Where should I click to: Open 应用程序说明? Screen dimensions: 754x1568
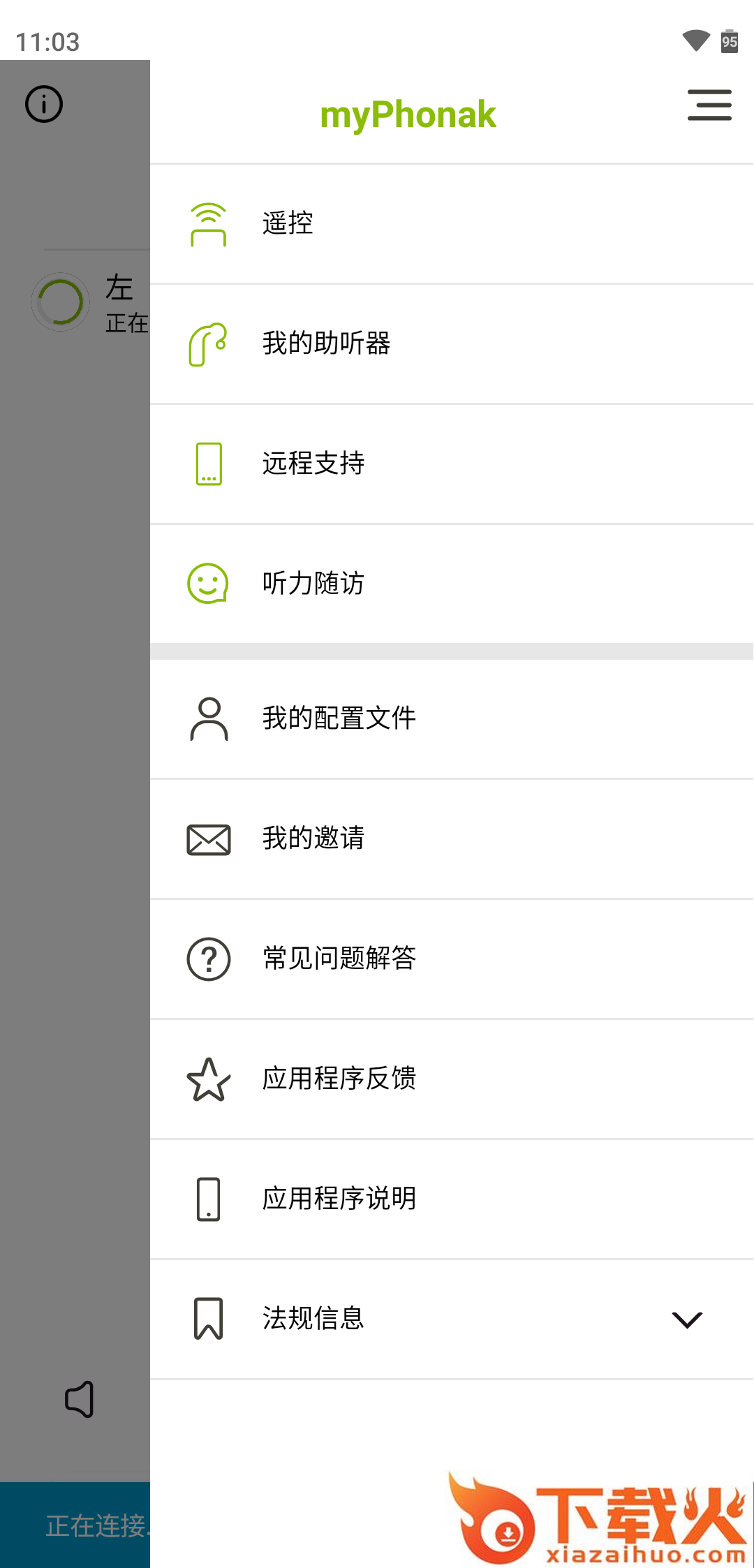pos(452,1199)
